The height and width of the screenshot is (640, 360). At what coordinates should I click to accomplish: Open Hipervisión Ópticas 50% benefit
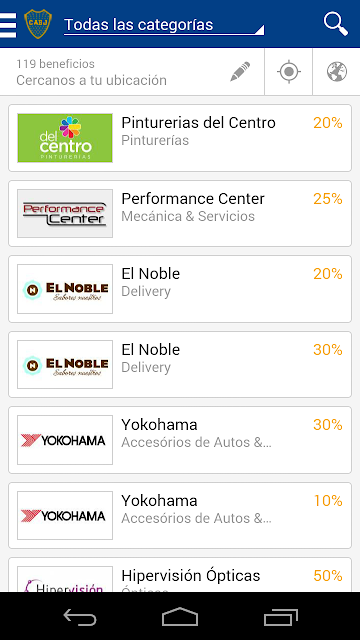point(180,575)
